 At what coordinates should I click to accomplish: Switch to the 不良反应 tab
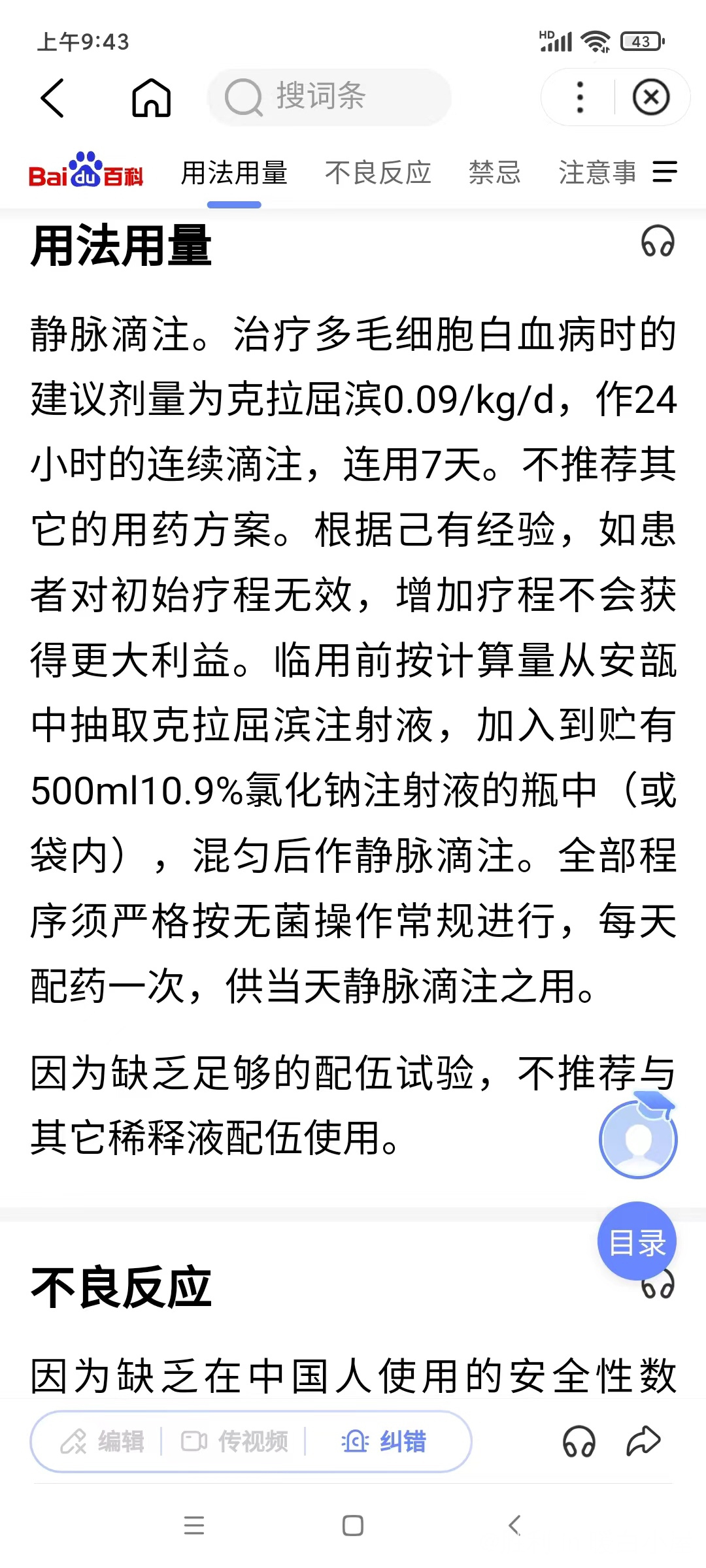pos(378,173)
